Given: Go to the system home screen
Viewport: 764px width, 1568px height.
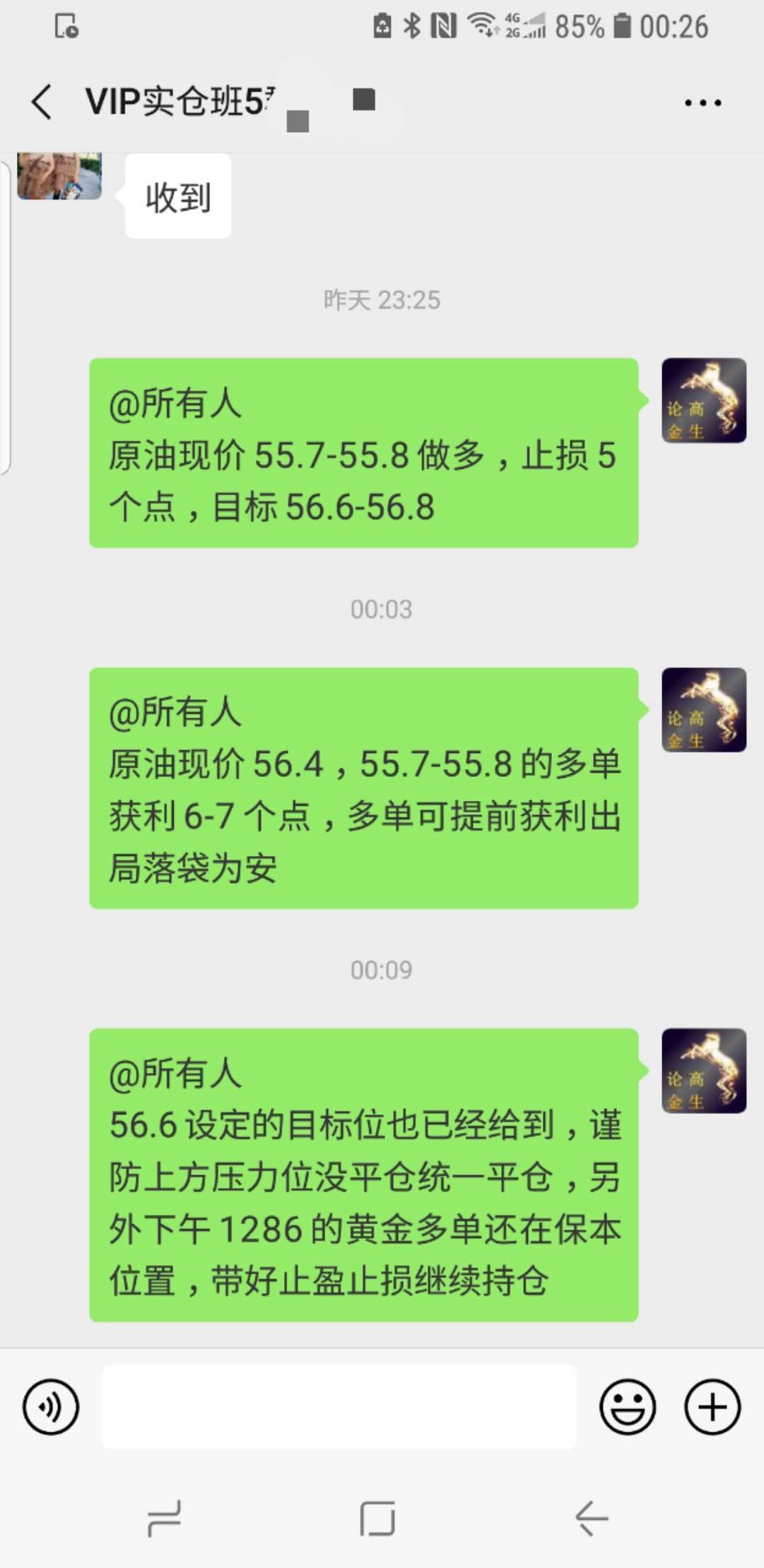Looking at the screenshot, I should coord(377,1518).
